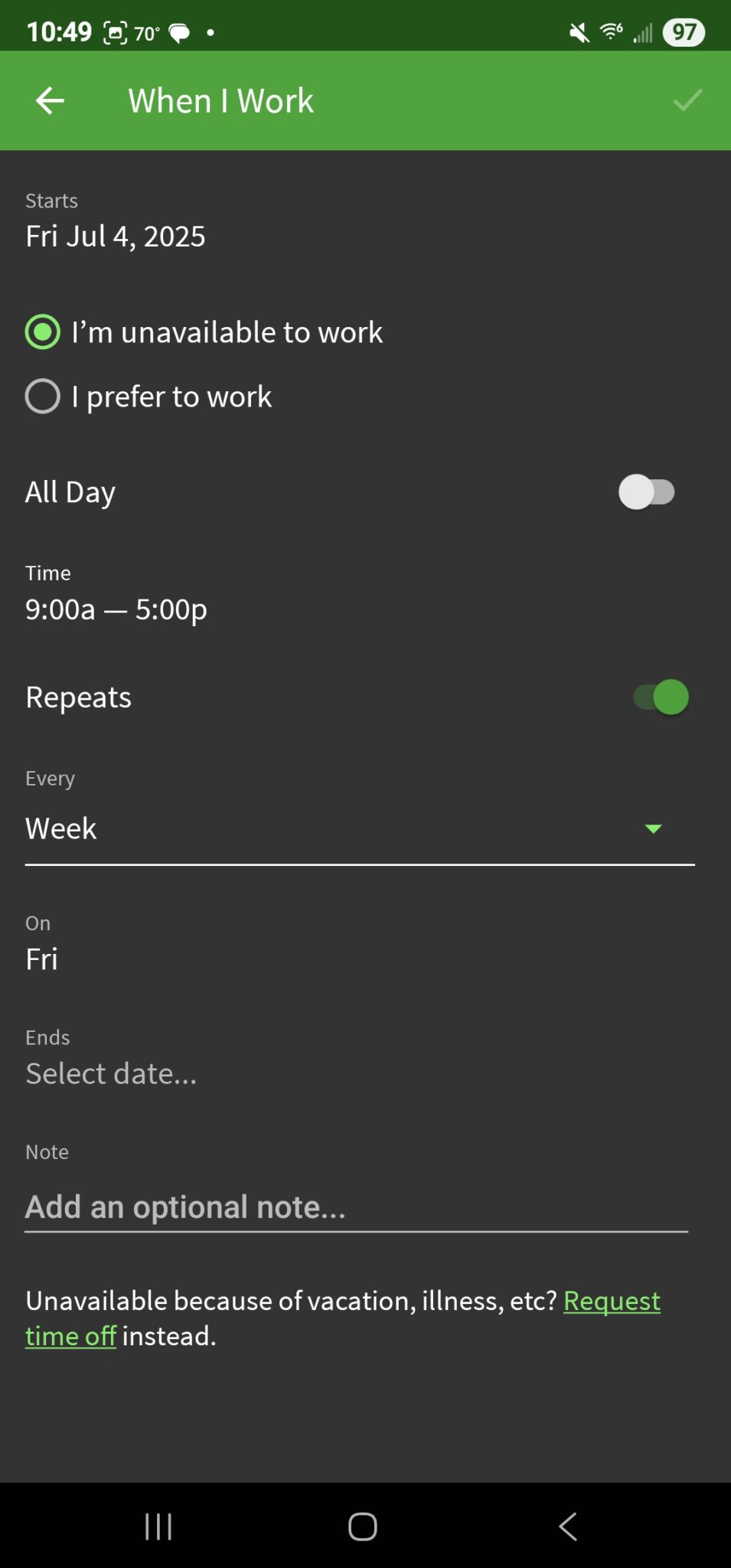Navigate back using the header back arrow
This screenshot has width=731, height=1568.
tap(48, 100)
